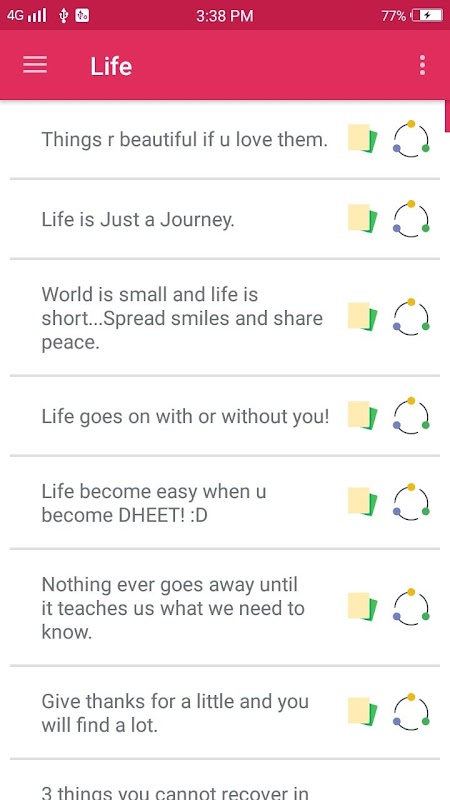Viewport: 450px width, 800px height.
Task: Copy the 'Nothing ever goes away' quote
Action: point(362,607)
